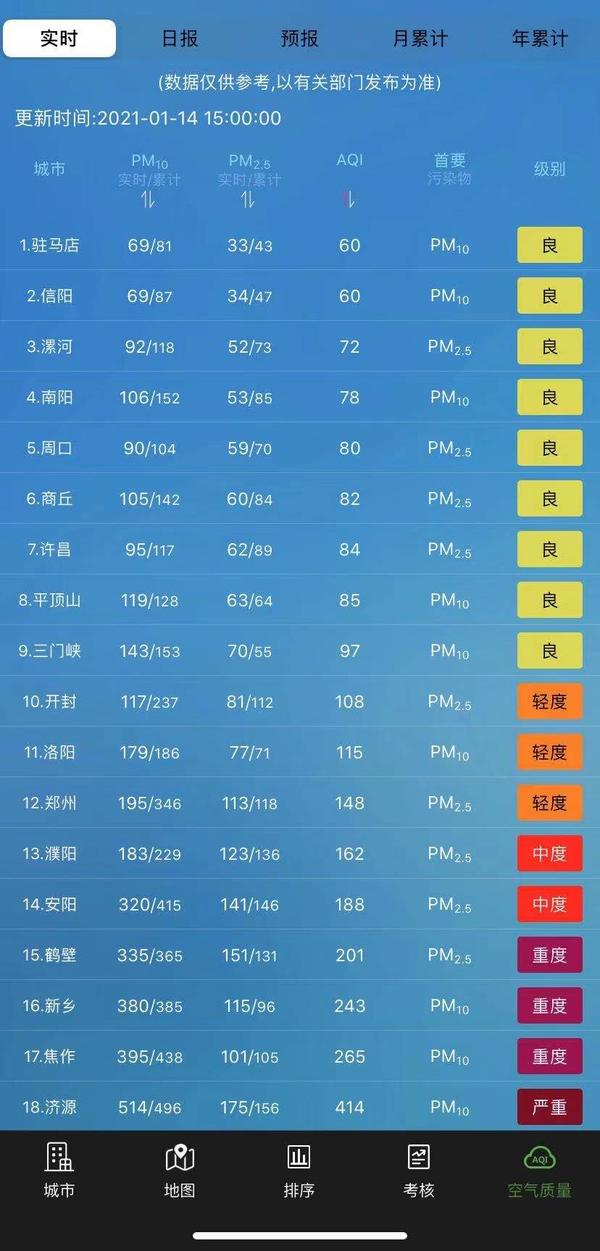Open the 考核 tab
600x1251 pixels.
point(419,1171)
